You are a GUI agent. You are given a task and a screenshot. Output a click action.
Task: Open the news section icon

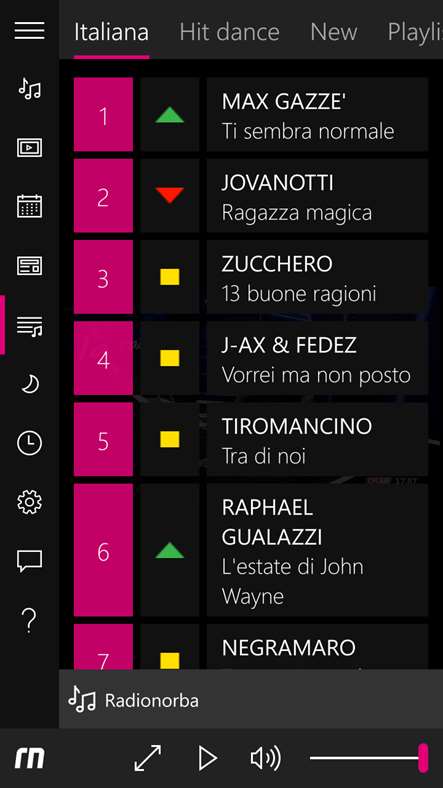29,266
